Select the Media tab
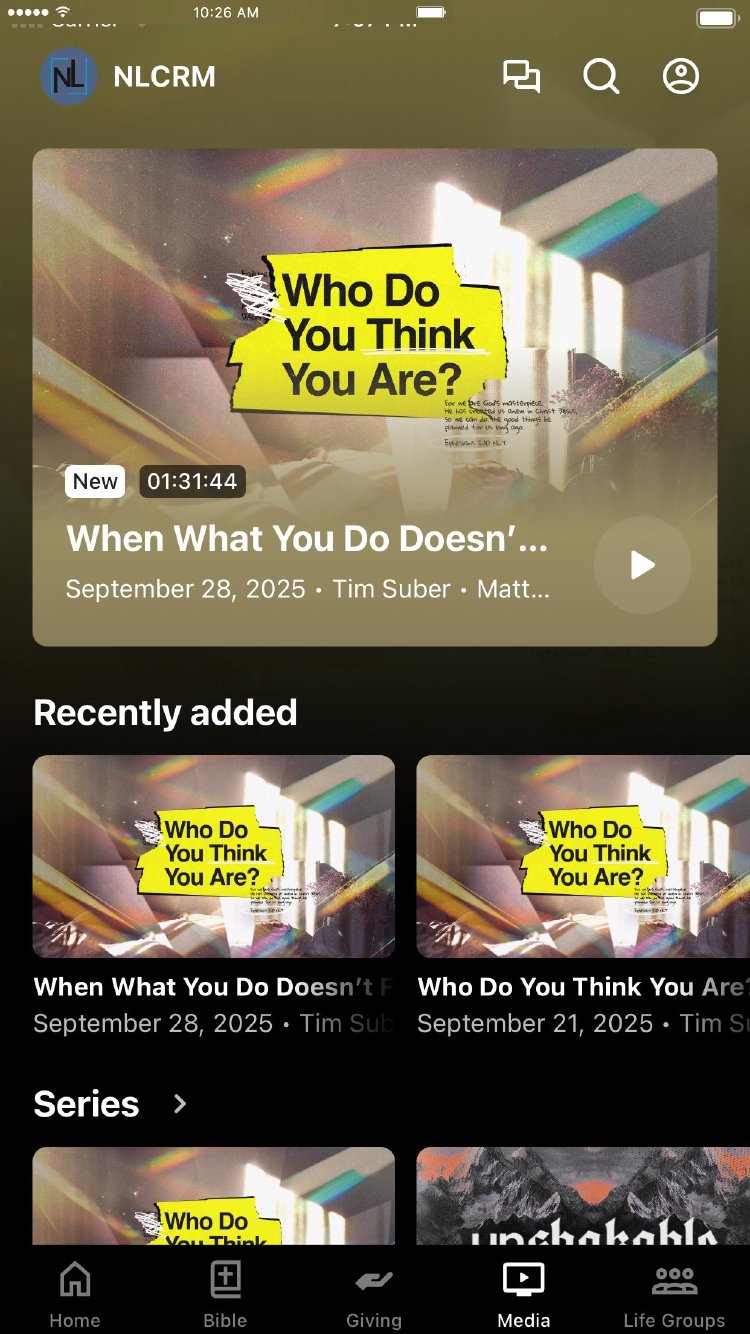 (x=524, y=1294)
